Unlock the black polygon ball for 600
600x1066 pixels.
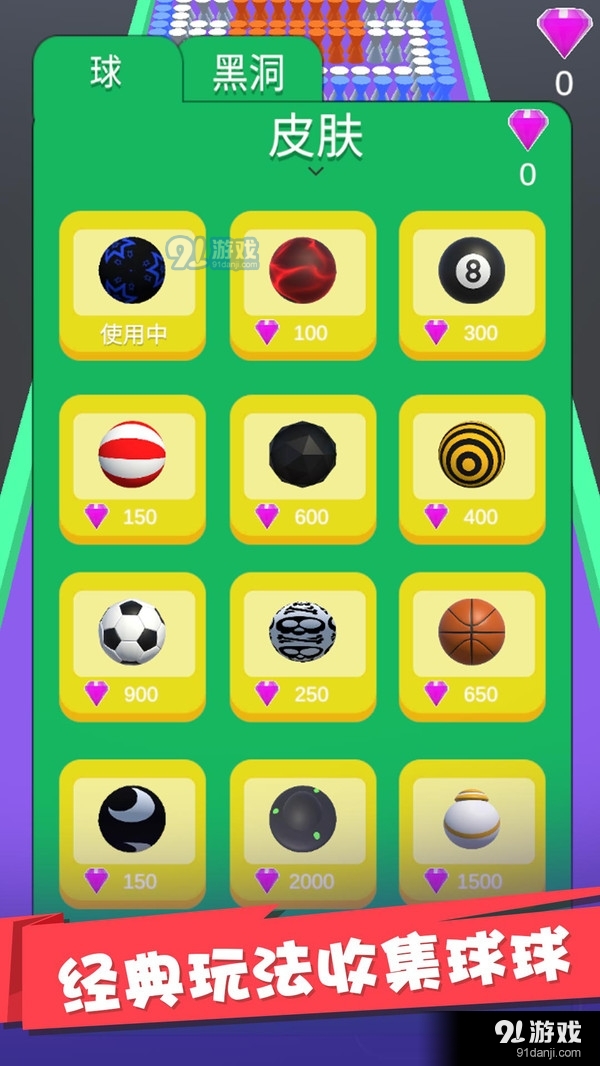pyautogui.click(x=302, y=467)
